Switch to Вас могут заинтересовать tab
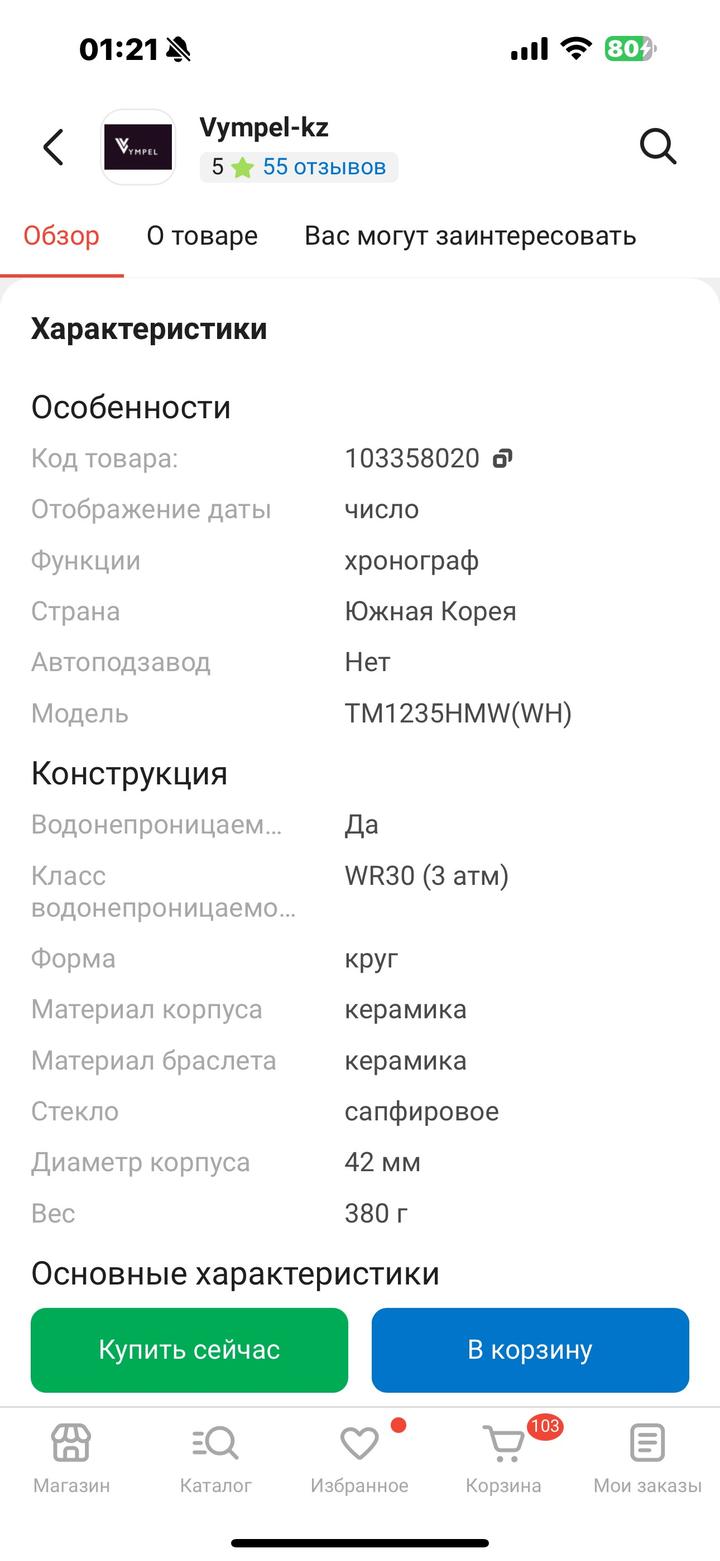This screenshot has height=1561, width=720. (x=470, y=236)
